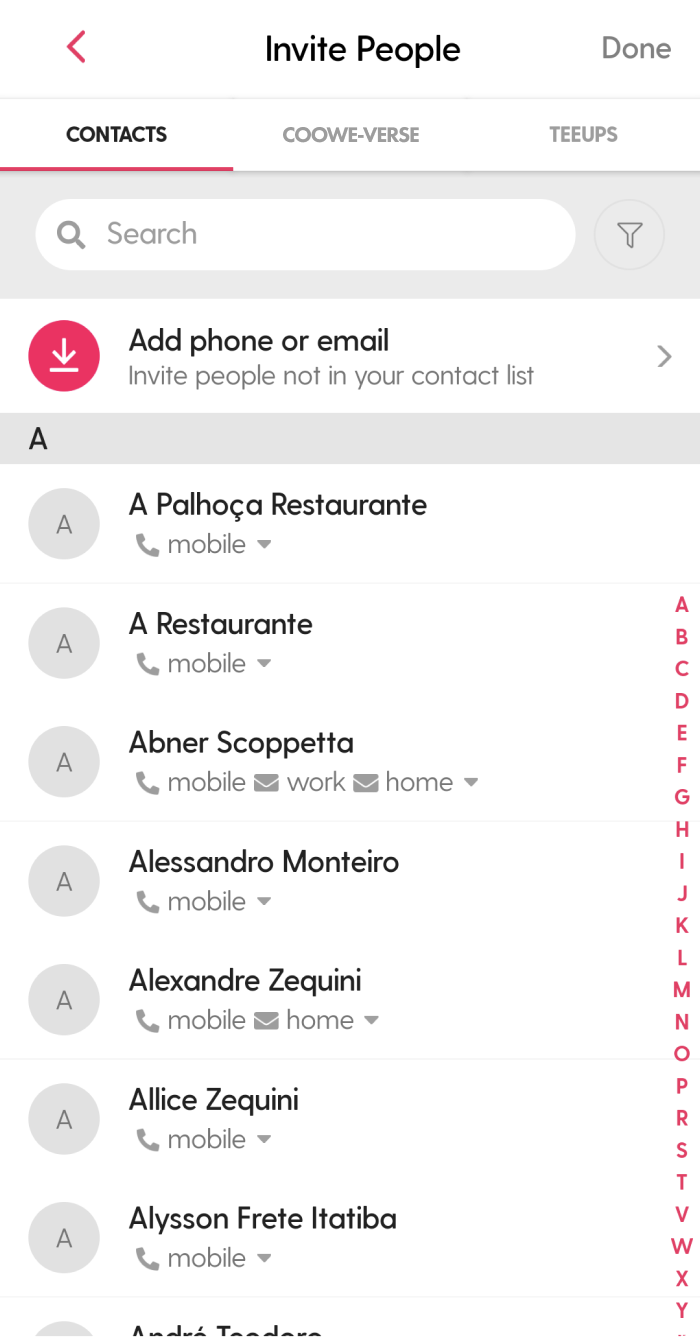The width and height of the screenshot is (700, 1337).
Task: Open Add phone or email
Action: pos(350,356)
